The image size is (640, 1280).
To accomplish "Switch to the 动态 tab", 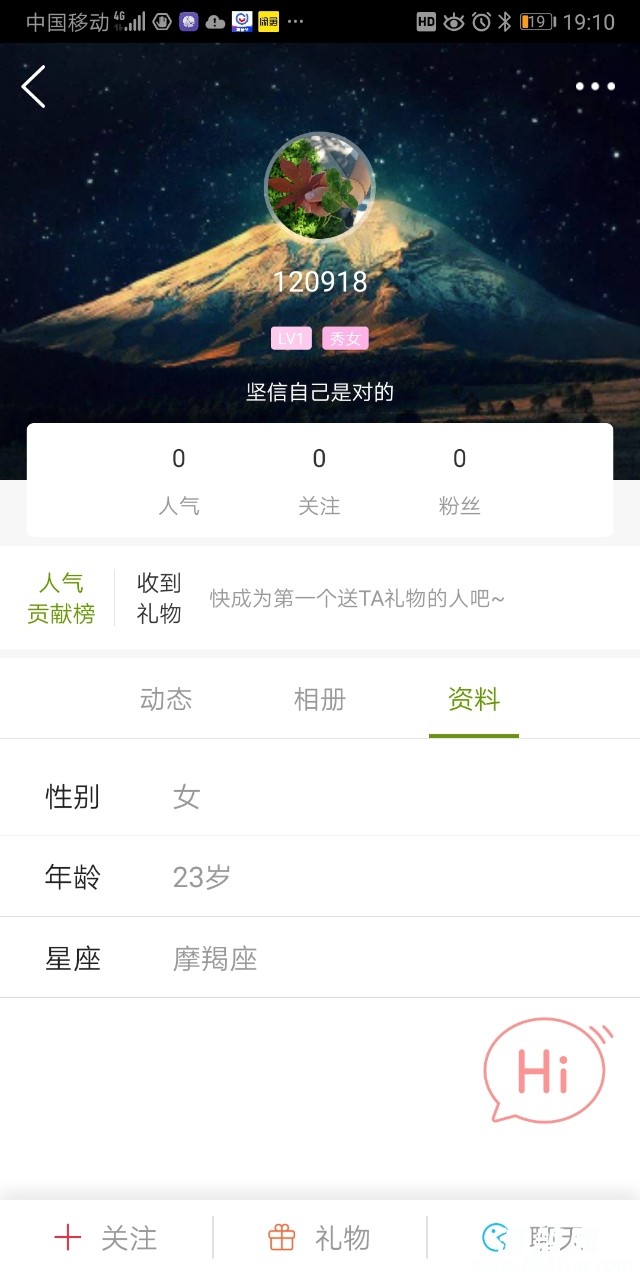I will [x=166, y=699].
